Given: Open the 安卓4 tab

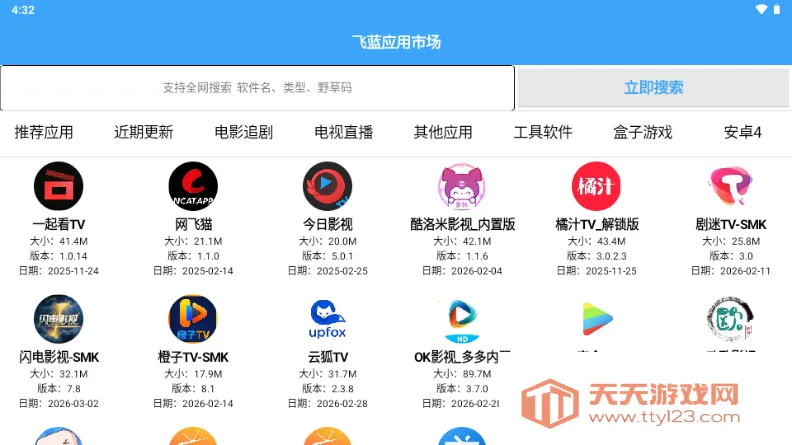Looking at the screenshot, I should coord(743,132).
